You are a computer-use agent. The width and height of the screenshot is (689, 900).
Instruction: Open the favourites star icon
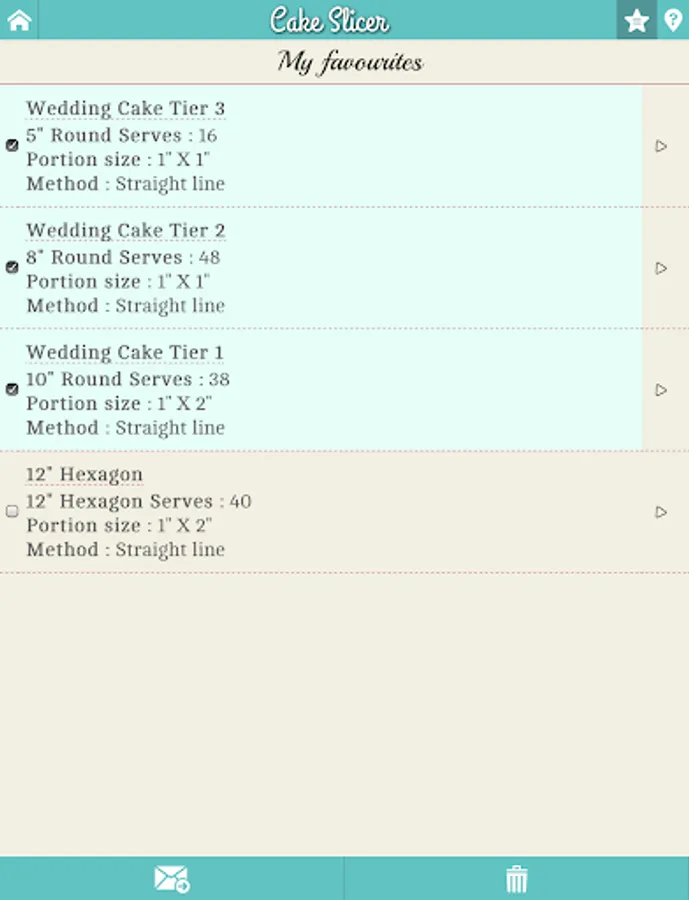point(636,21)
